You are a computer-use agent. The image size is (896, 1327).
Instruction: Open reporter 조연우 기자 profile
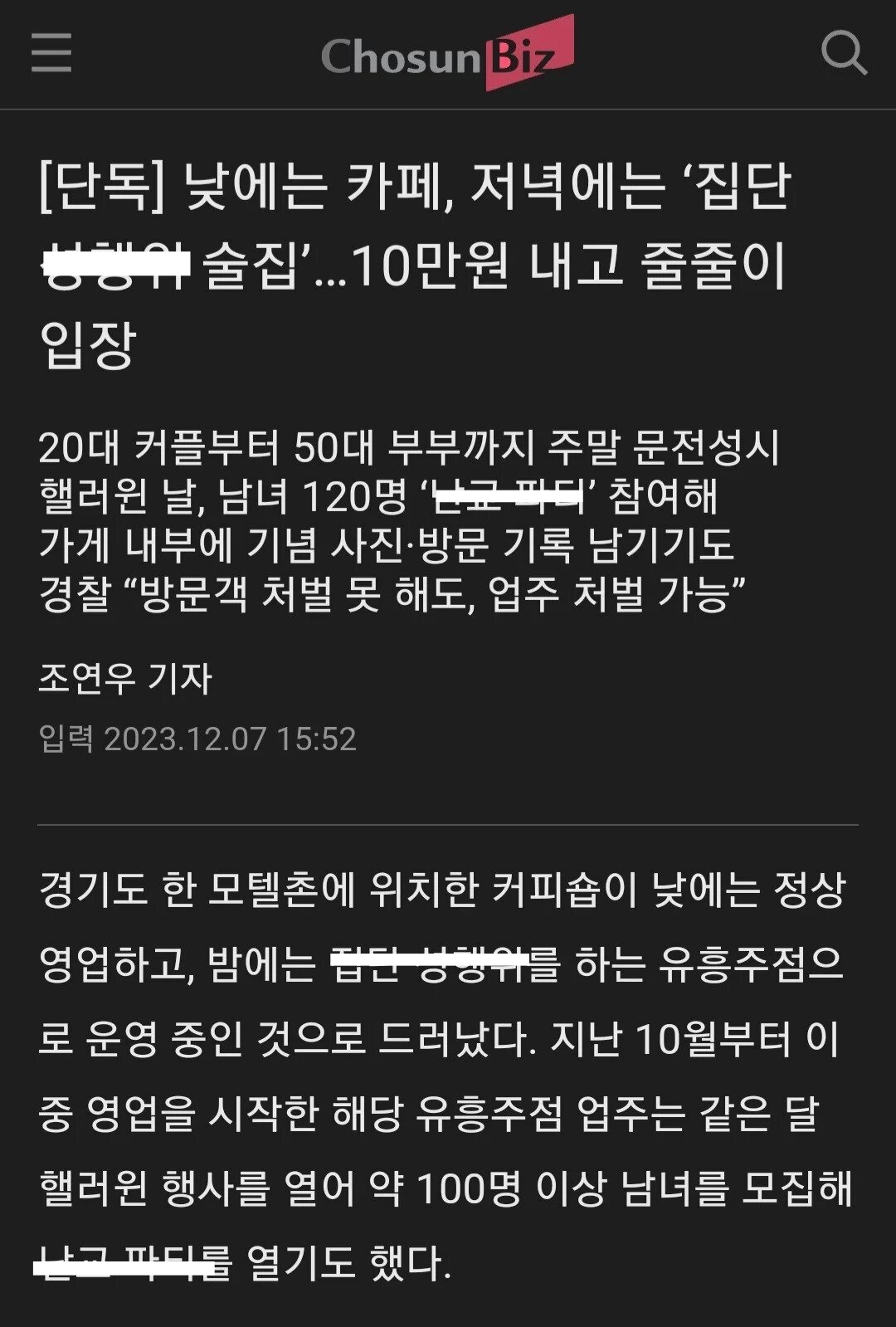(x=126, y=679)
